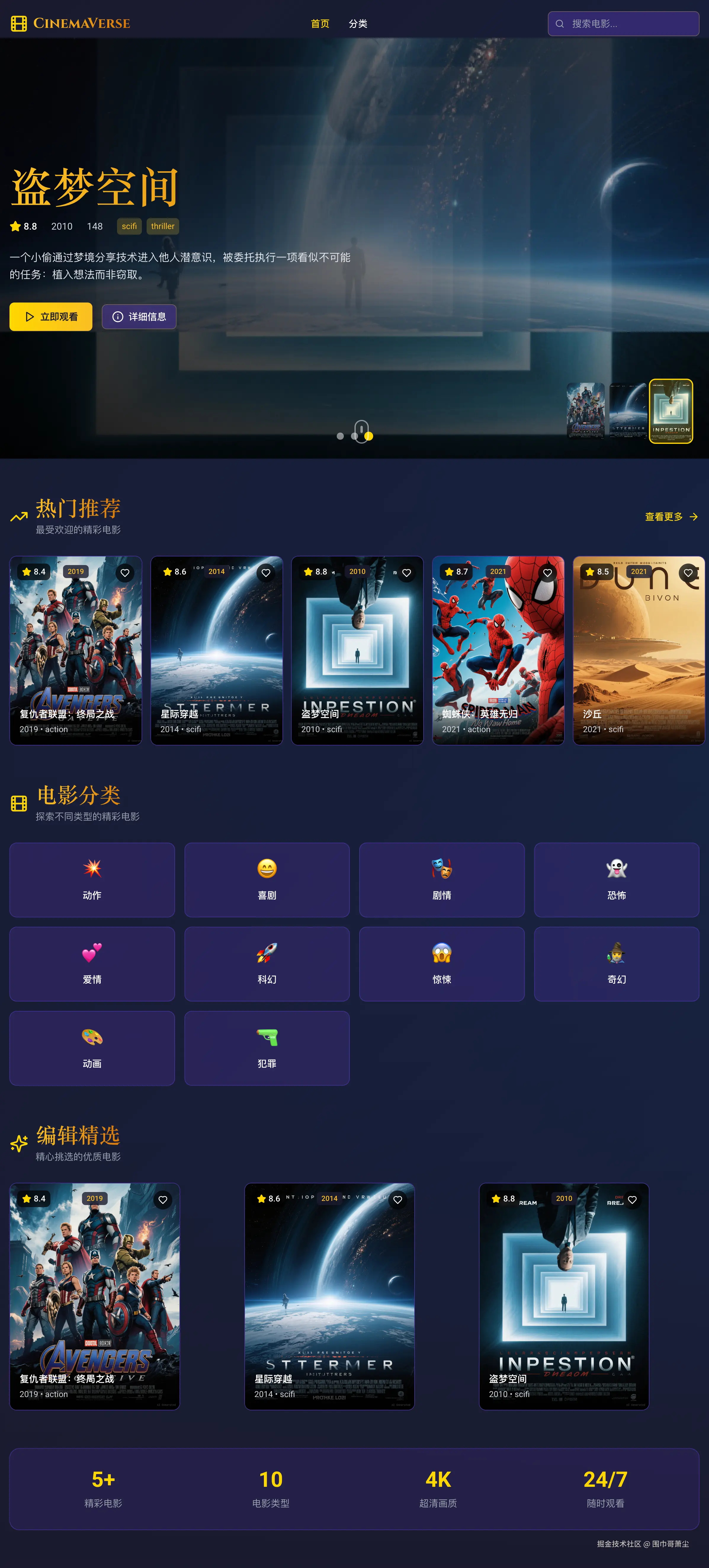The width and height of the screenshot is (709, 1568).
Task: Tap the 立即观看 button
Action: pyautogui.click(x=51, y=316)
